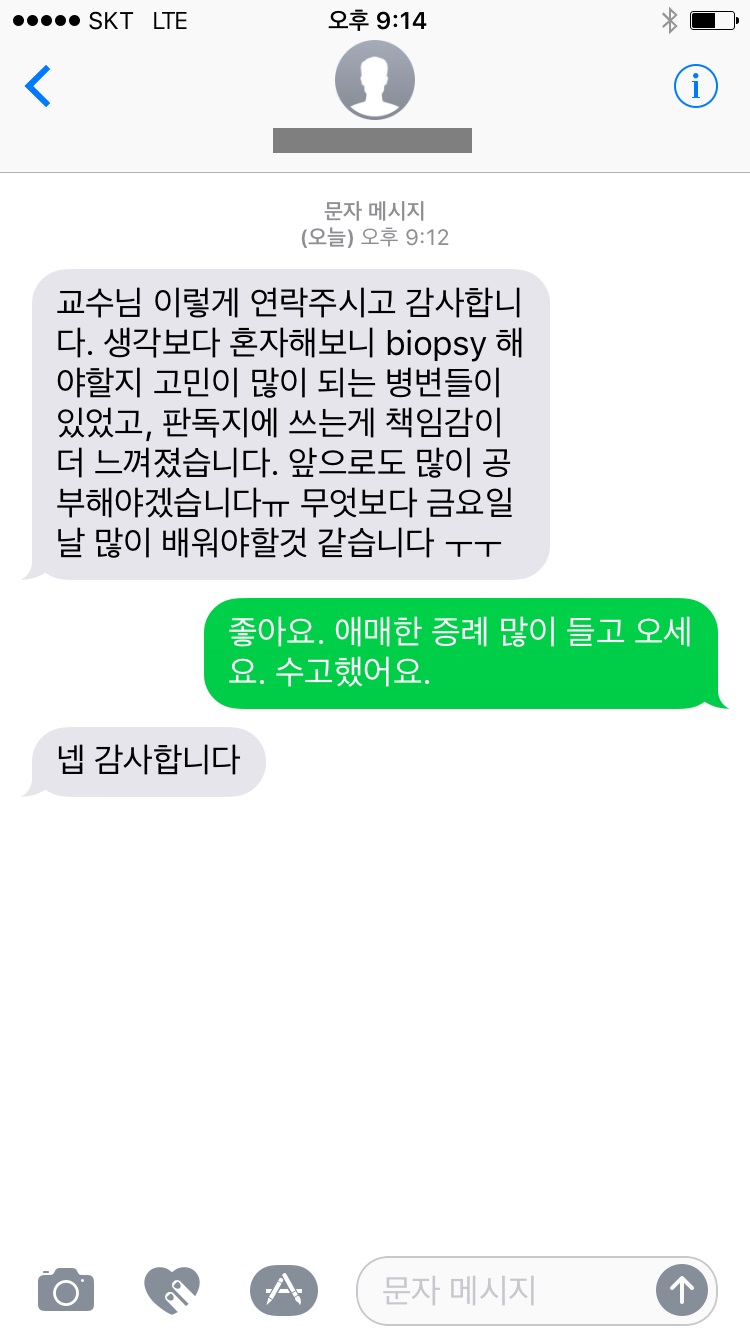The width and height of the screenshot is (750, 1334).
Task: Open conversation details info button
Action: [696, 87]
